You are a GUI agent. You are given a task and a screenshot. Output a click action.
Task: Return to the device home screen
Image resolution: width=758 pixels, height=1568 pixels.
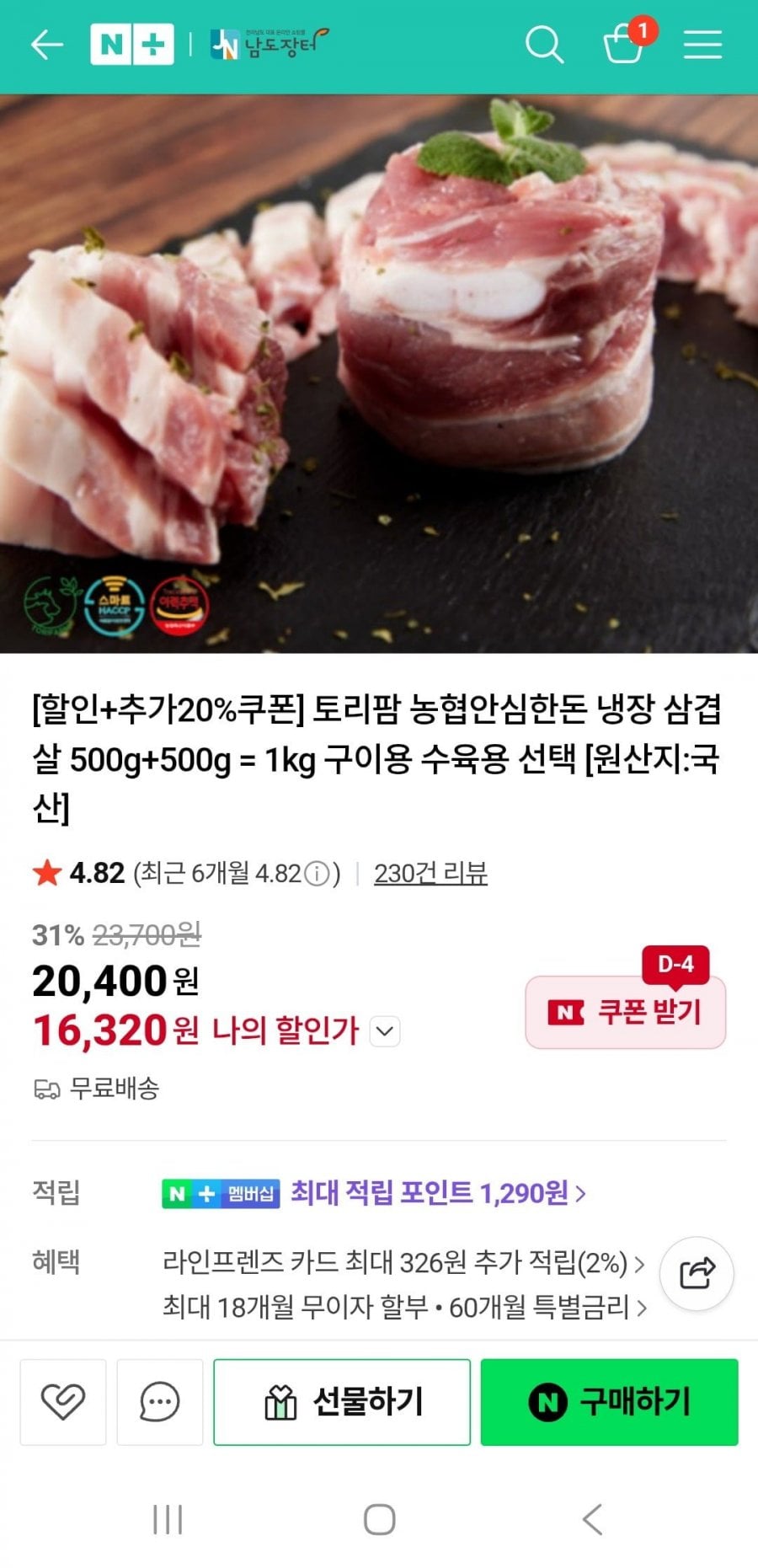coord(379,1519)
